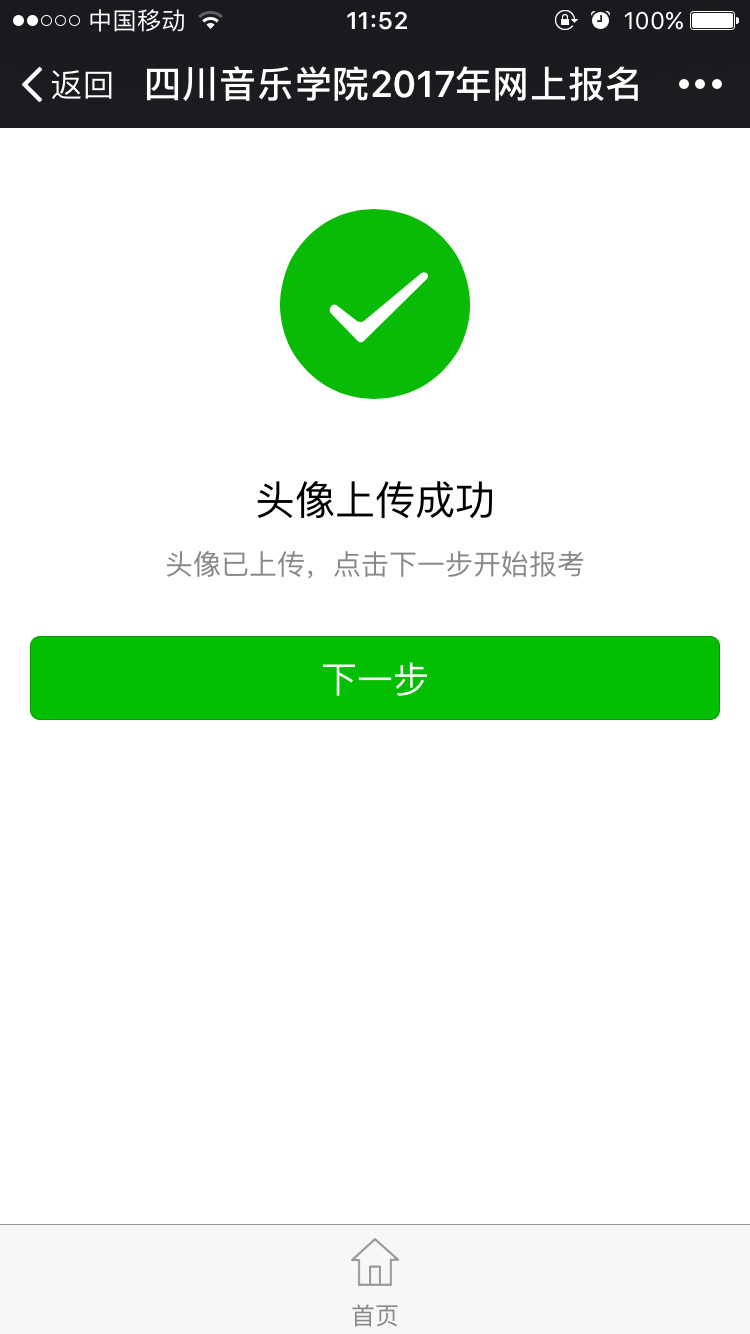Tap the 返回 back button
The image size is (750, 1334).
pyautogui.click(x=67, y=85)
